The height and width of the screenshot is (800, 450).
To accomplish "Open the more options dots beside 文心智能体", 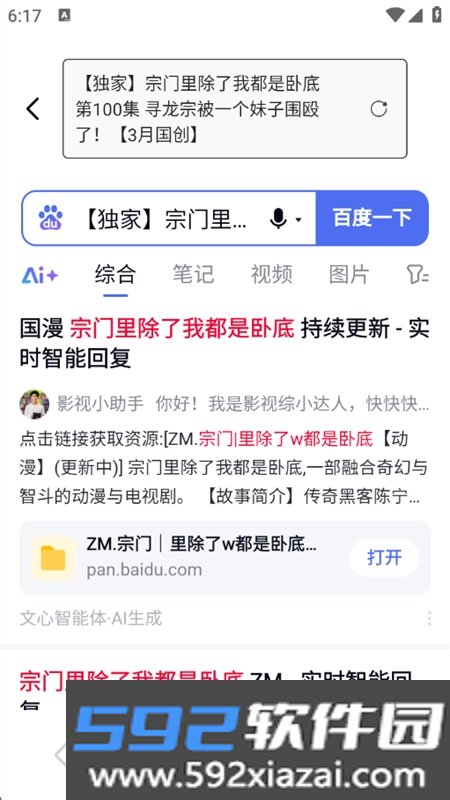I will click(429, 618).
